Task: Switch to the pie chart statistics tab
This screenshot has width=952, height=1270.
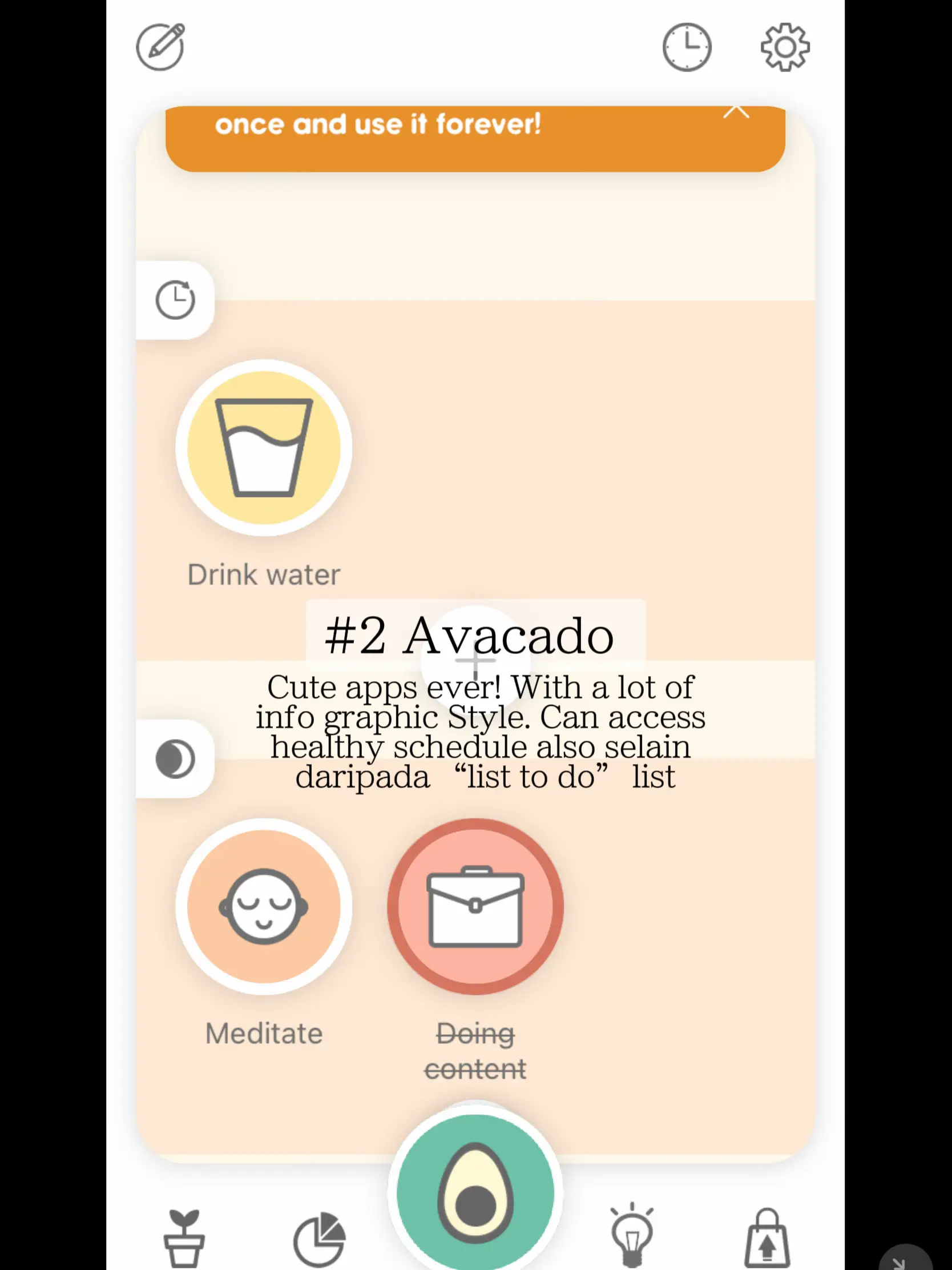Action: coord(319,1239)
